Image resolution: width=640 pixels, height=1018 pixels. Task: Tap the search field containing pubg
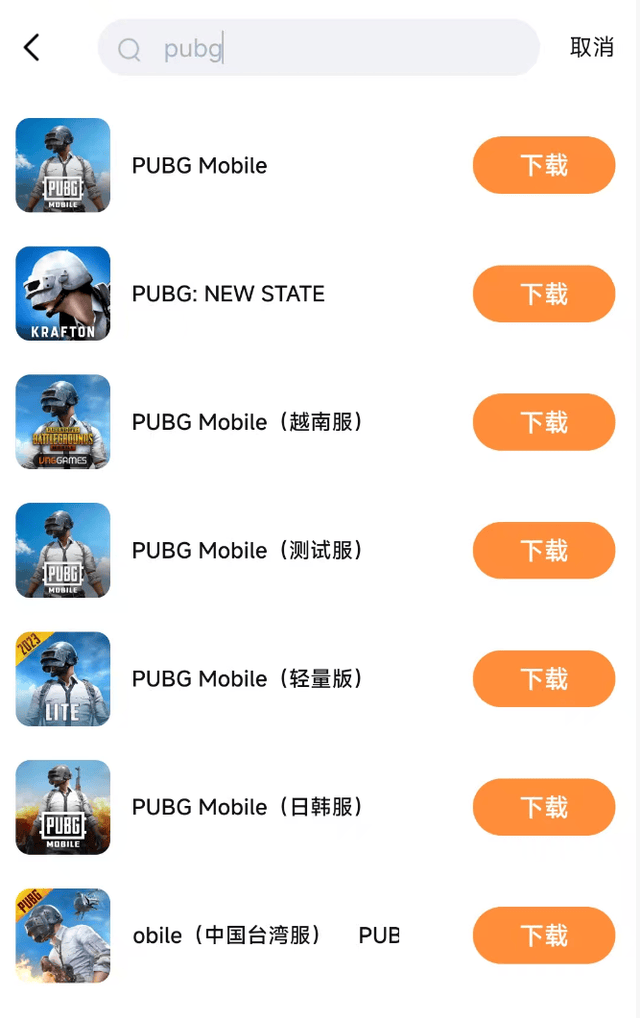pyautogui.click(x=318, y=48)
